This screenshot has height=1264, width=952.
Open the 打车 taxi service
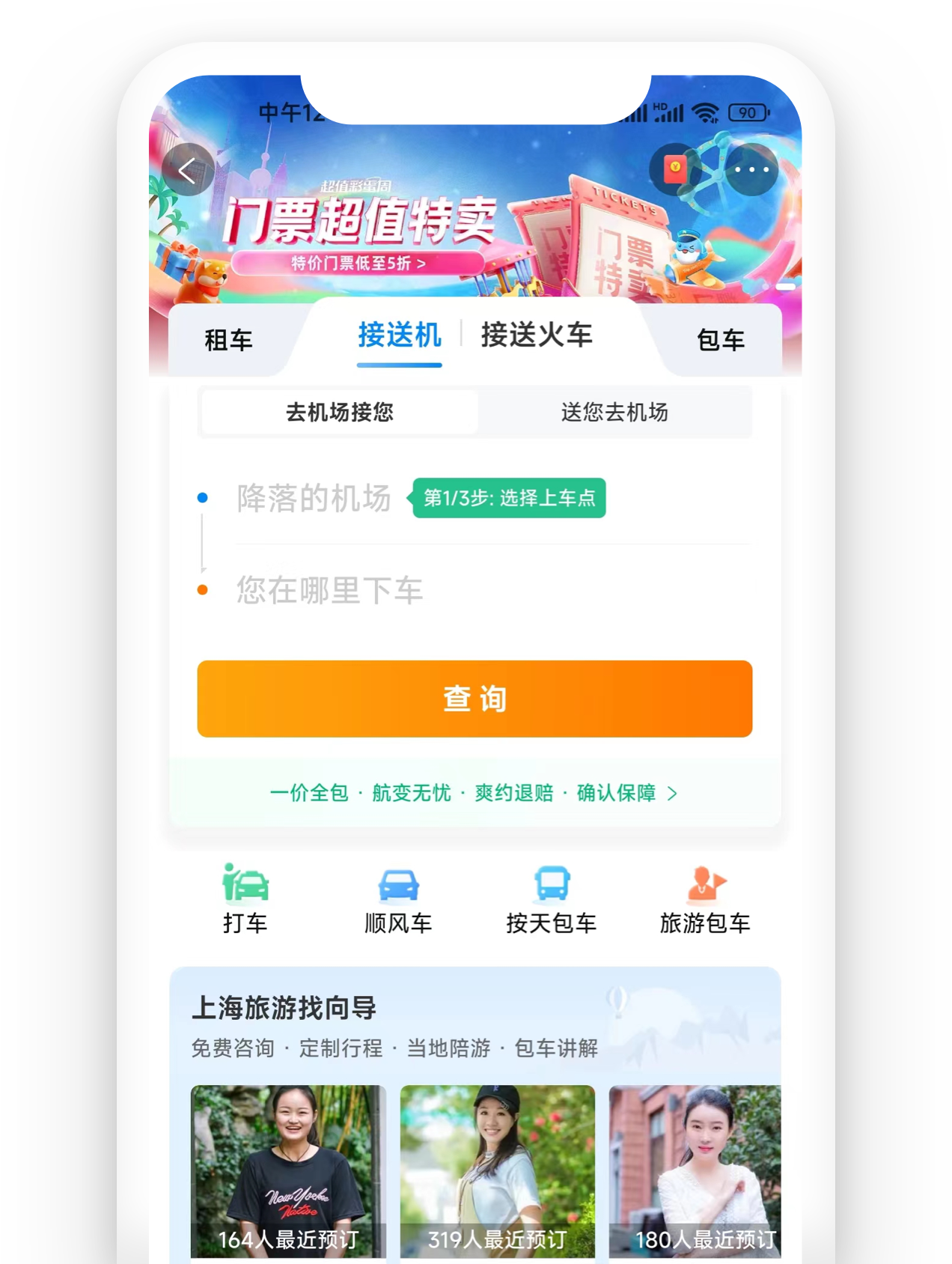(245, 899)
